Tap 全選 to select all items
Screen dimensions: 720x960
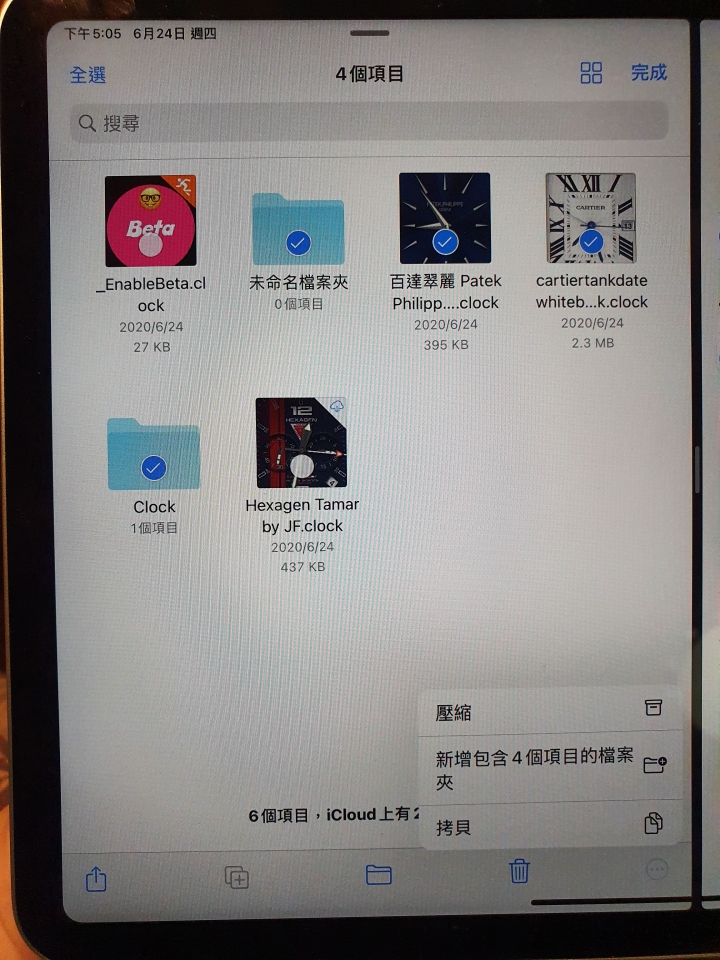(x=87, y=74)
